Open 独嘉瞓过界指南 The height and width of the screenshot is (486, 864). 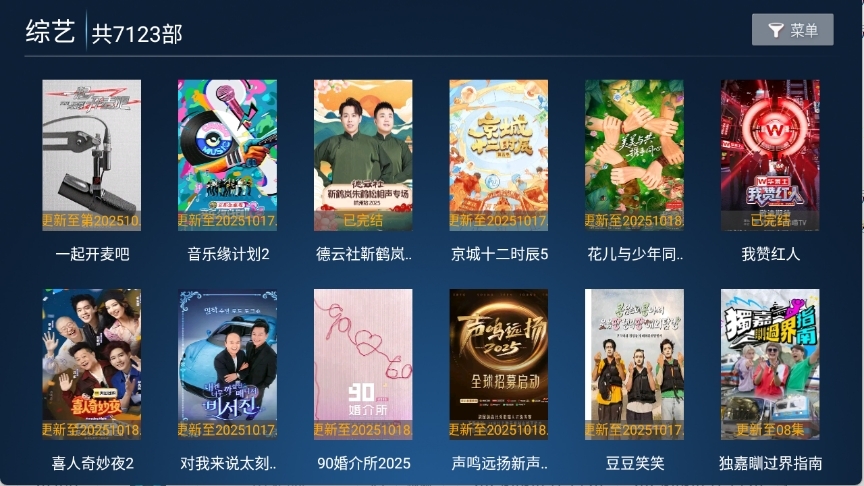coord(770,364)
